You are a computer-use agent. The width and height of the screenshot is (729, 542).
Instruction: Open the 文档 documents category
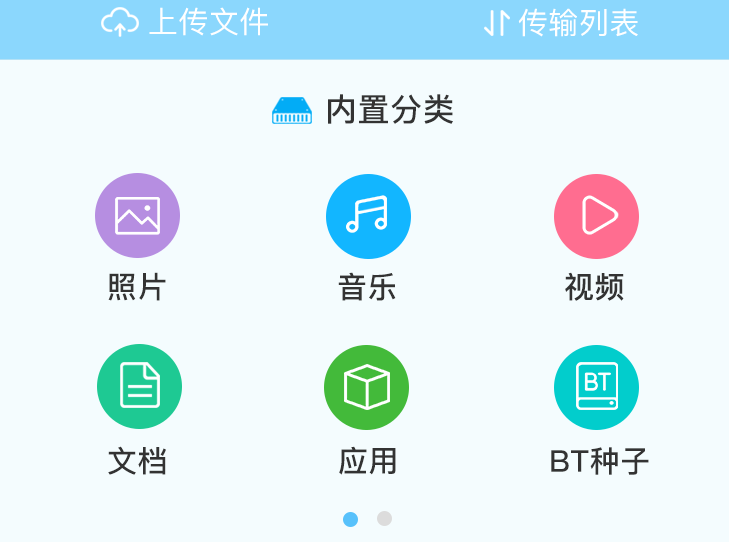139,387
